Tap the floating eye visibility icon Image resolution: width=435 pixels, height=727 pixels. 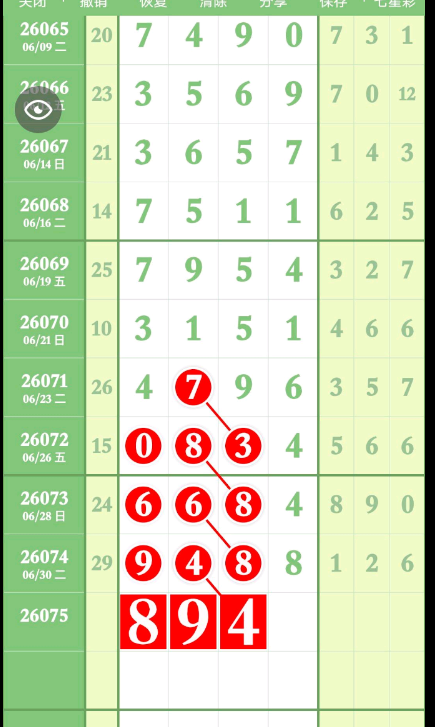click(x=38, y=110)
